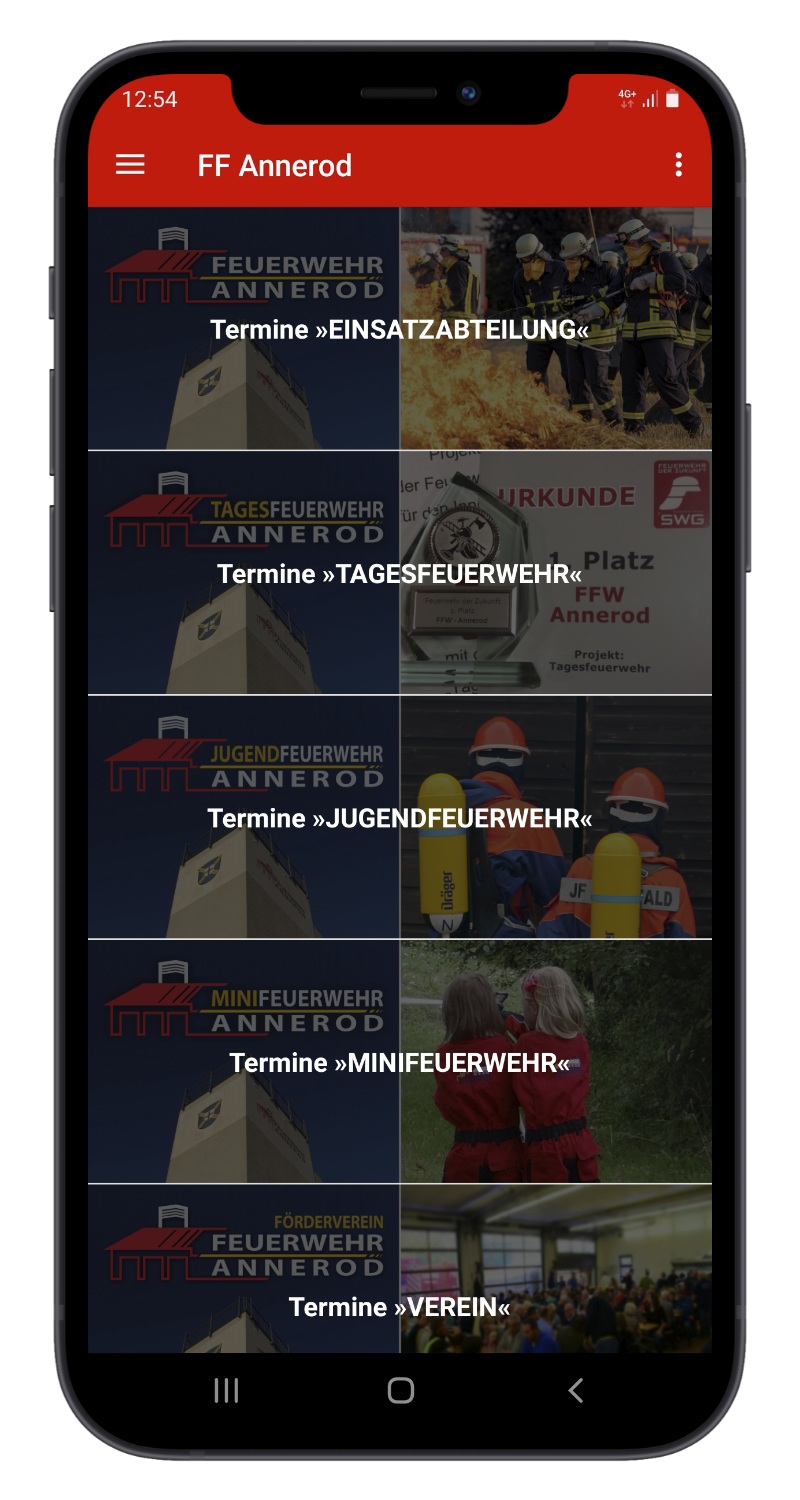Open Termine »EINSATZABTEILUNG« tile
This screenshot has height=1500, width=800.
click(400, 329)
